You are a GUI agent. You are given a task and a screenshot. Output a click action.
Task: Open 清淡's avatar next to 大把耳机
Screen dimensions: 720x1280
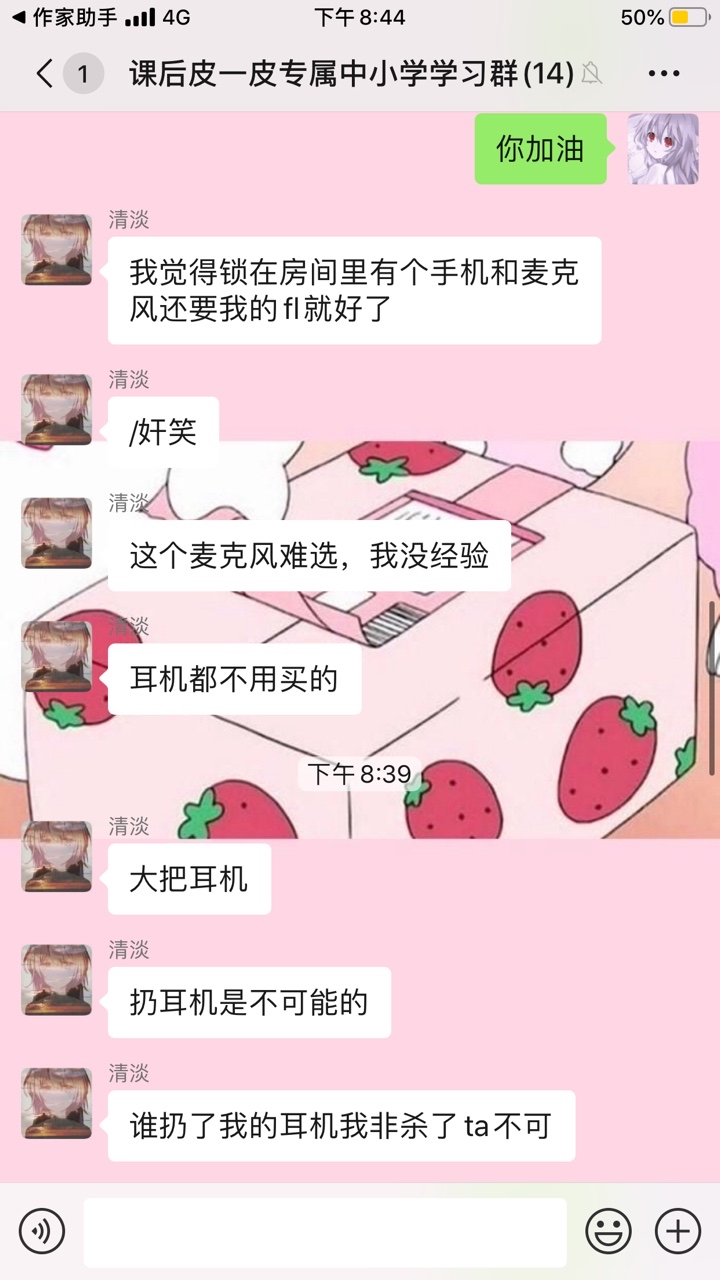(56, 856)
